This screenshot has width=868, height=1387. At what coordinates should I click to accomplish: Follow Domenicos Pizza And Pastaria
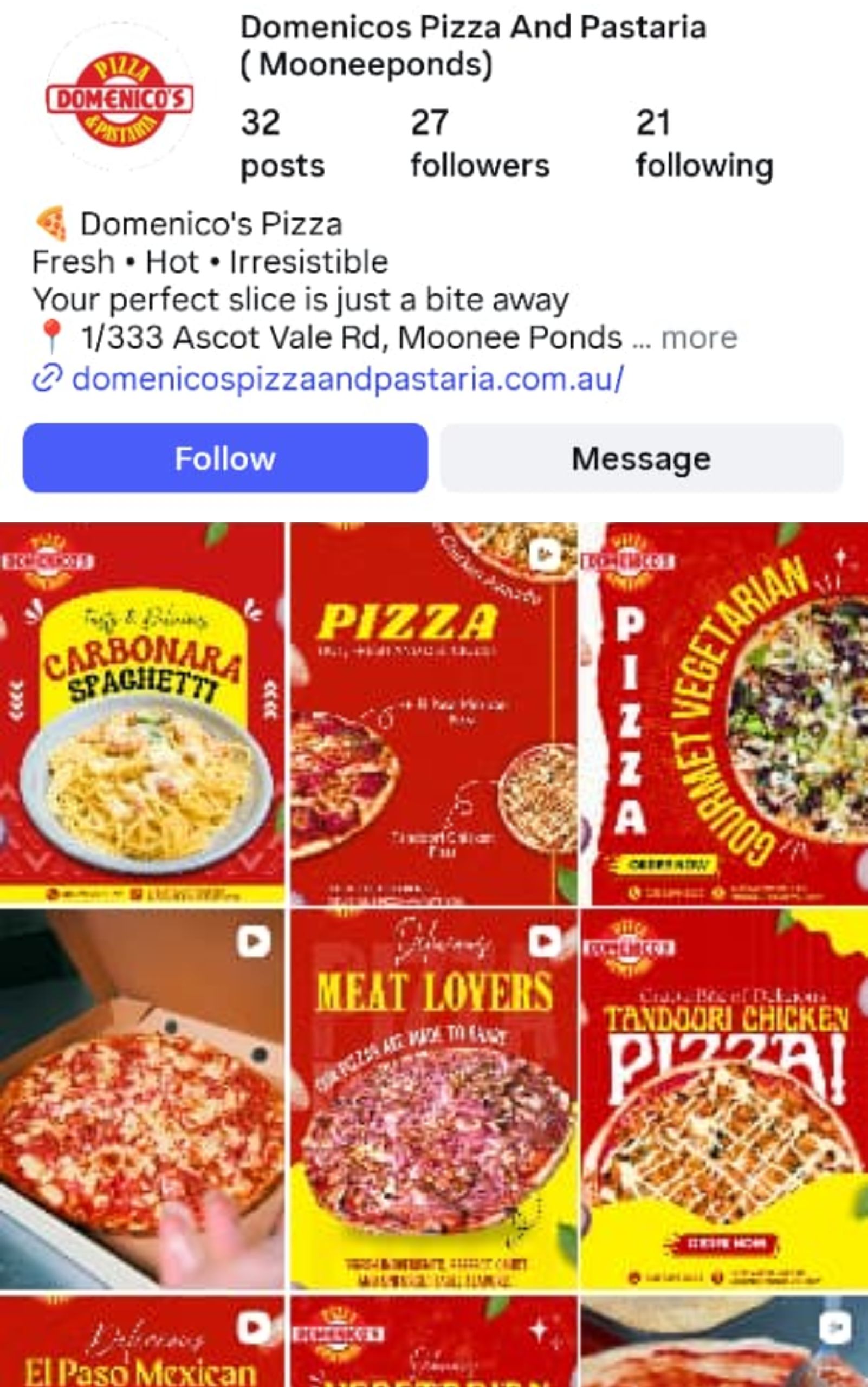(225, 458)
